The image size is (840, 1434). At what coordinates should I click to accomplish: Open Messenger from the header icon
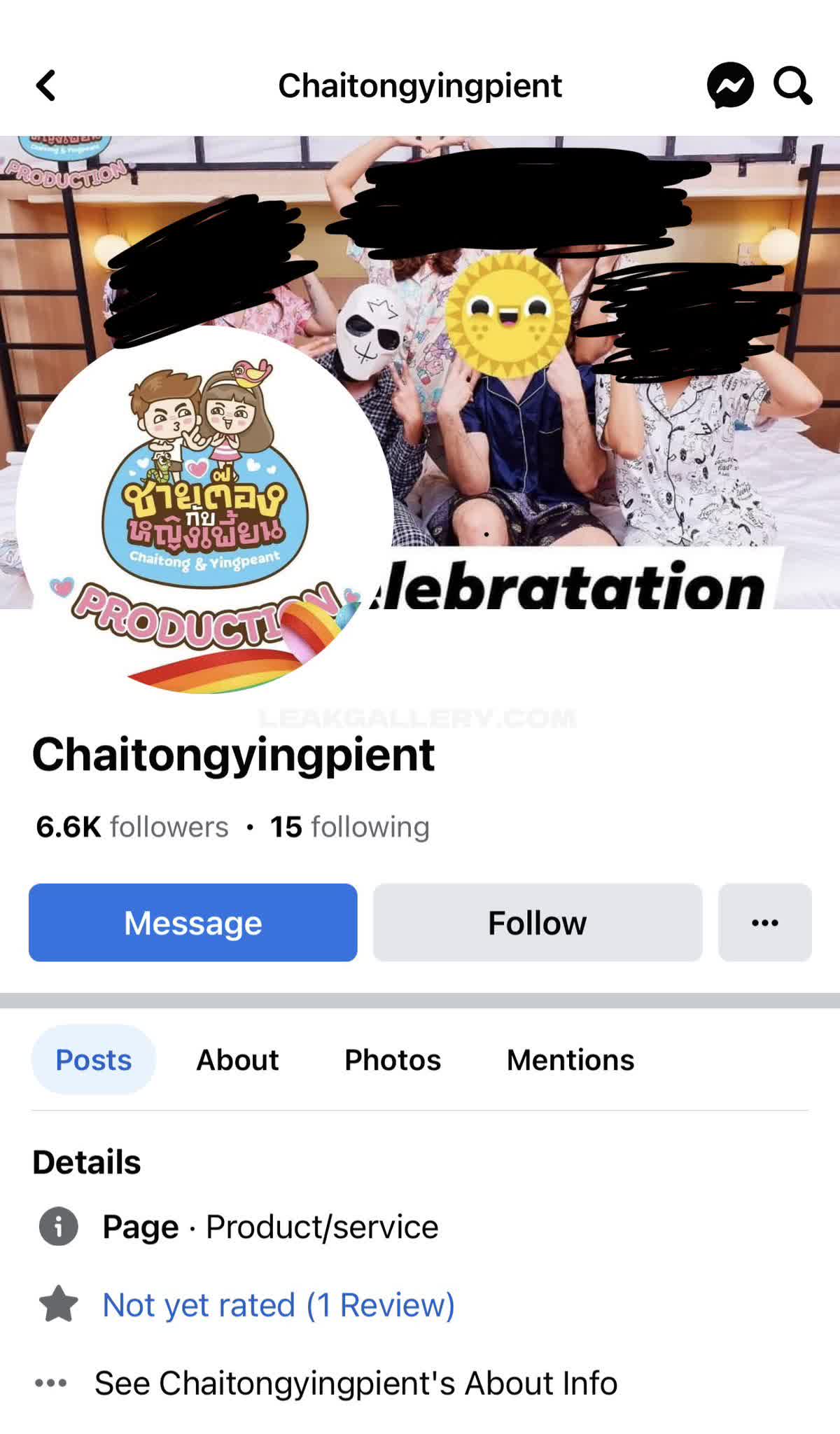click(730, 85)
